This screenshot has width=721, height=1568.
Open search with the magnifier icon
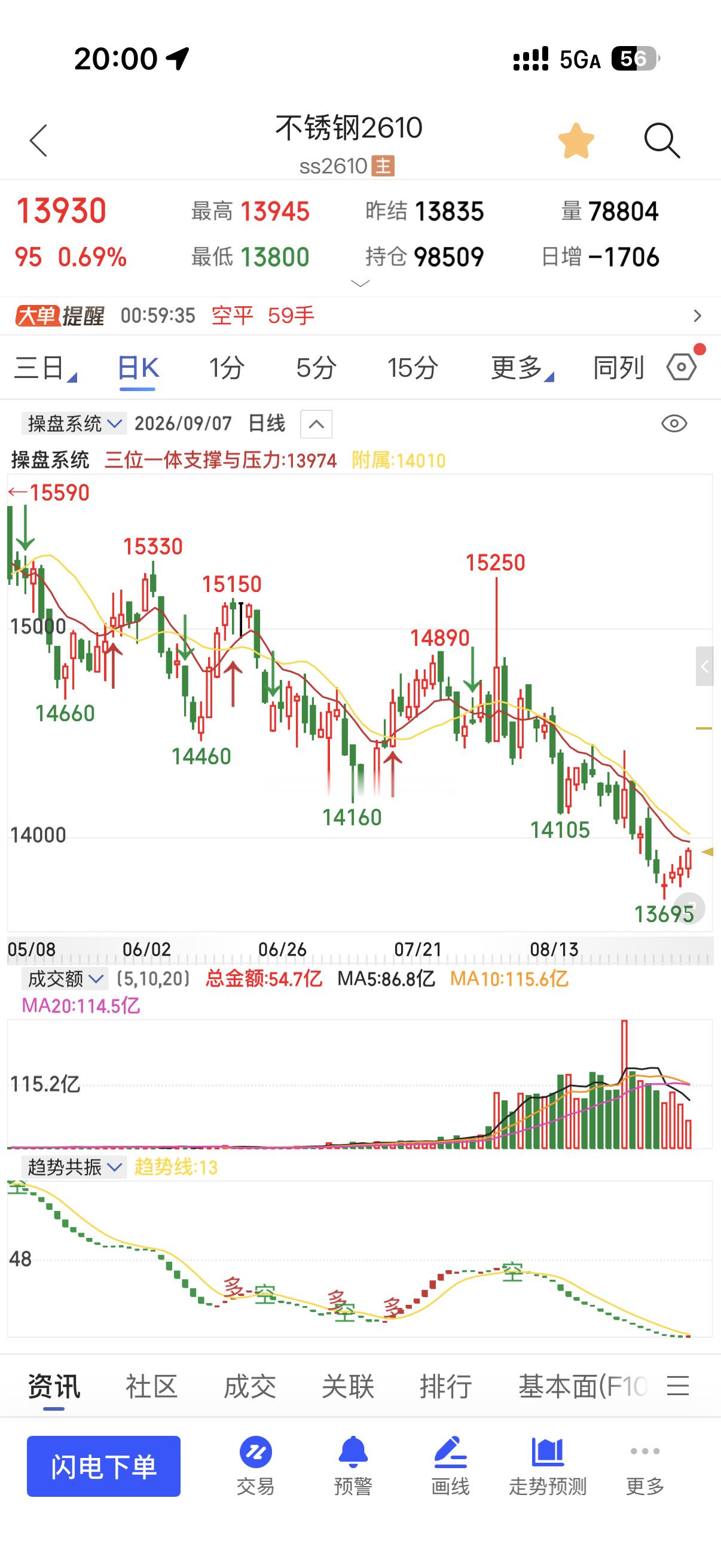(x=661, y=141)
